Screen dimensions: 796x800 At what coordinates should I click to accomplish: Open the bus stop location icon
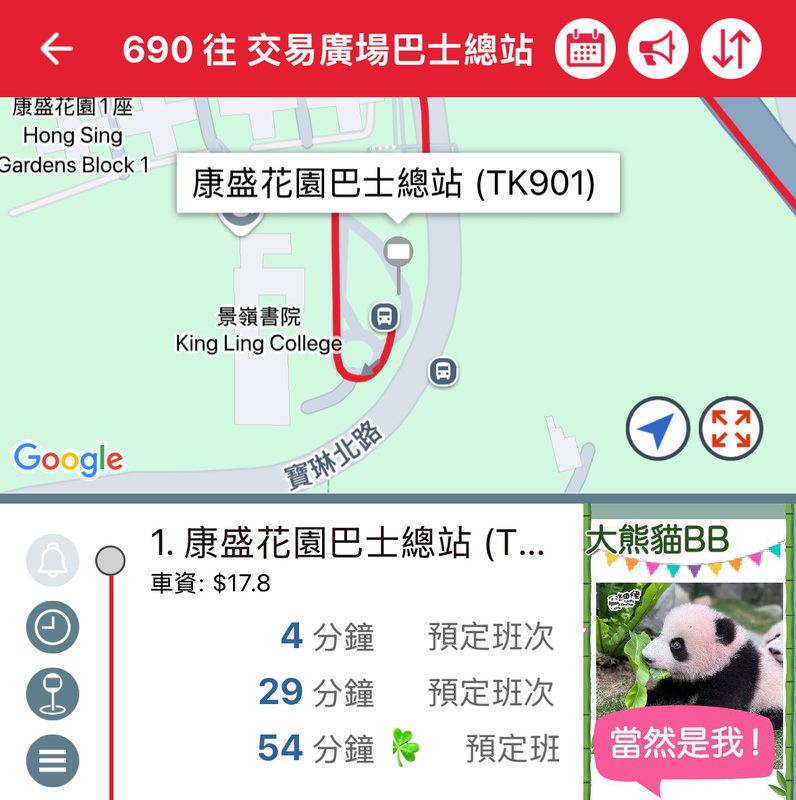pyautogui.click(x=52, y=694)
